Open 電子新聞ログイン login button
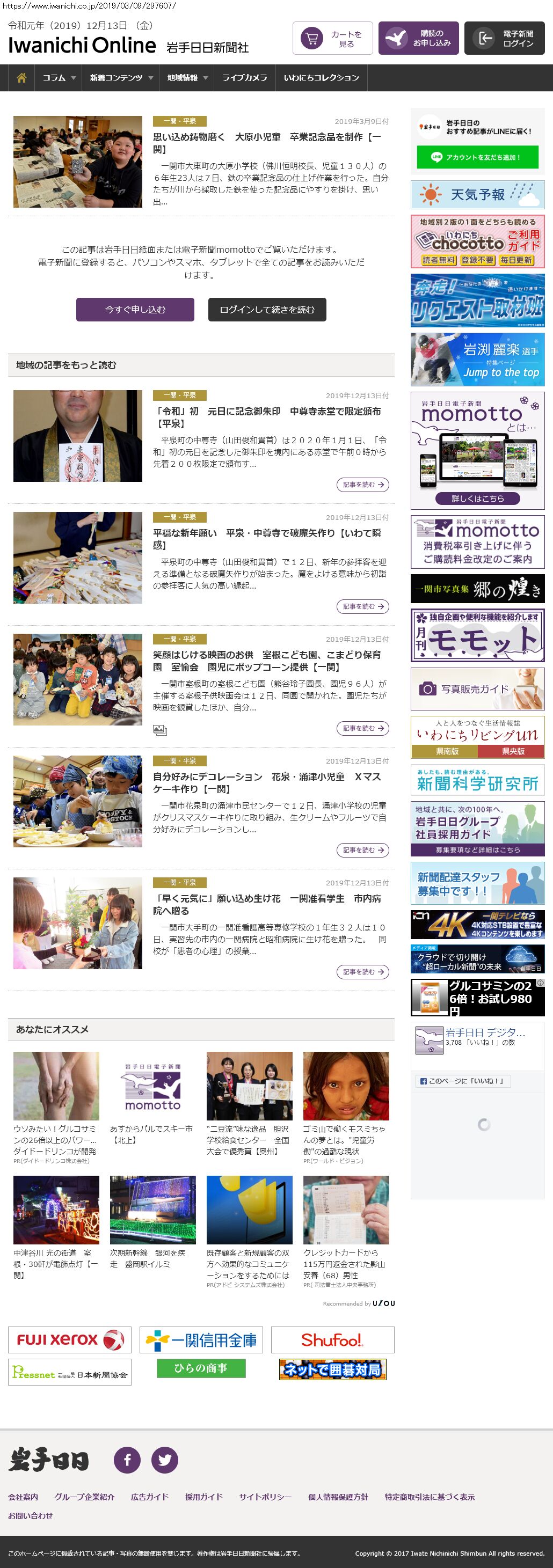 pos(504,38)
